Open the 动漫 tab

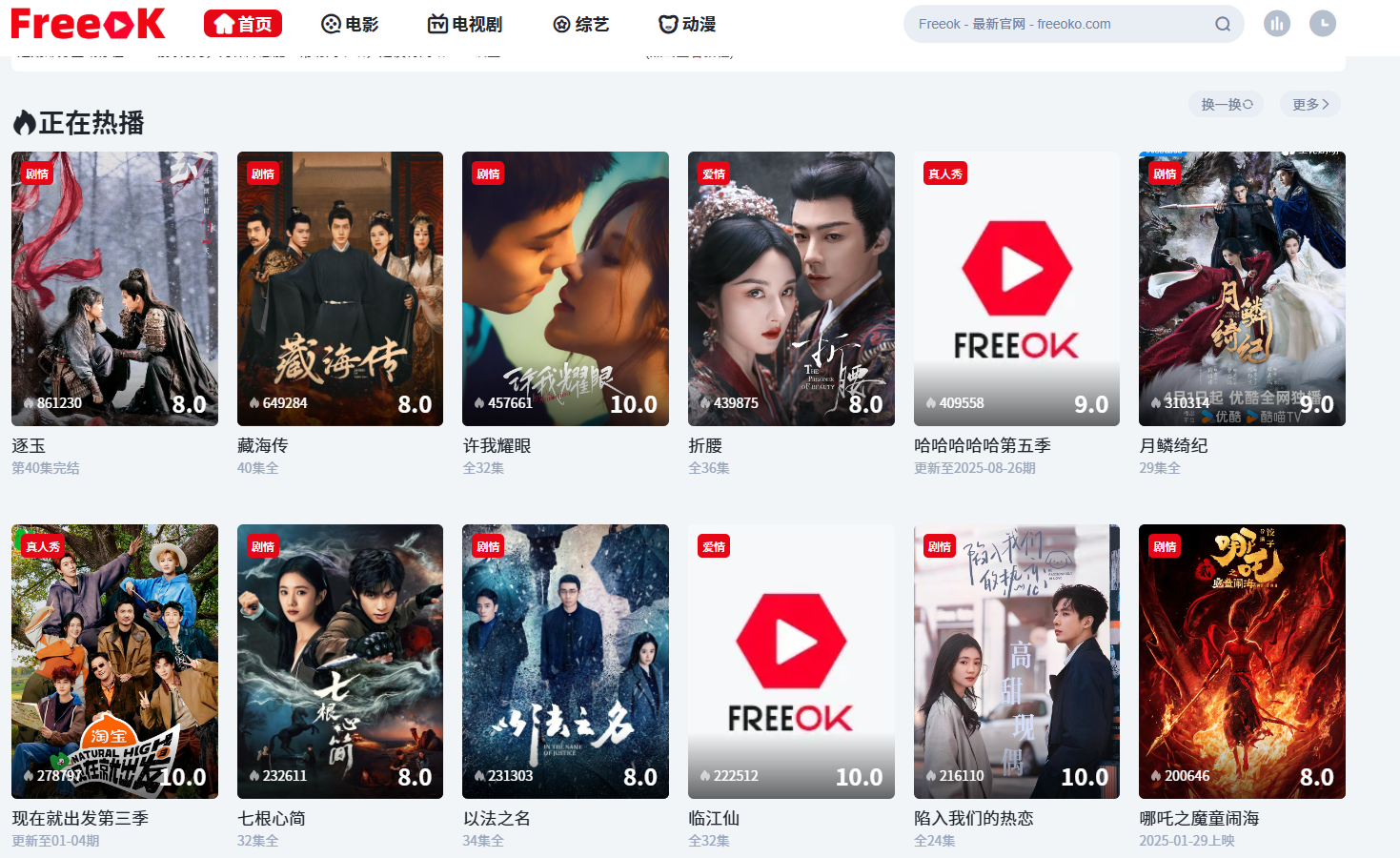(687, 24)
